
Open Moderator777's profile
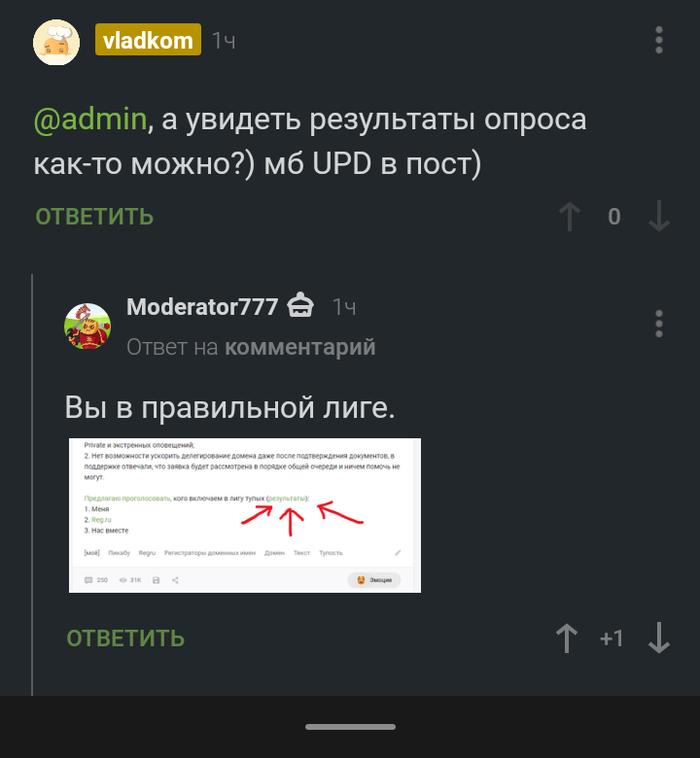click(x=202, y=307)
